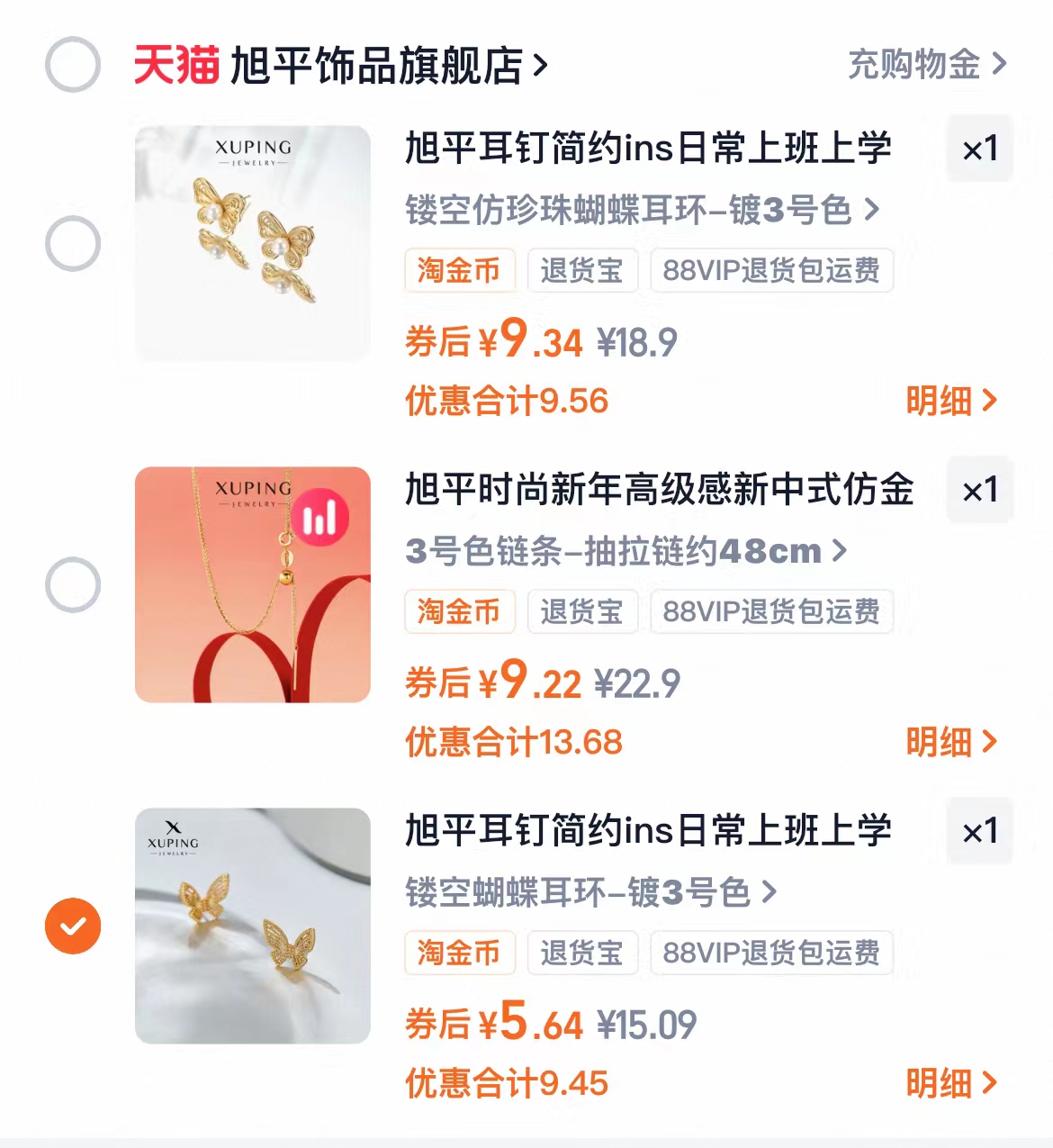Click quantity ×1 on butterfly pearl earrings

point(979,149)
